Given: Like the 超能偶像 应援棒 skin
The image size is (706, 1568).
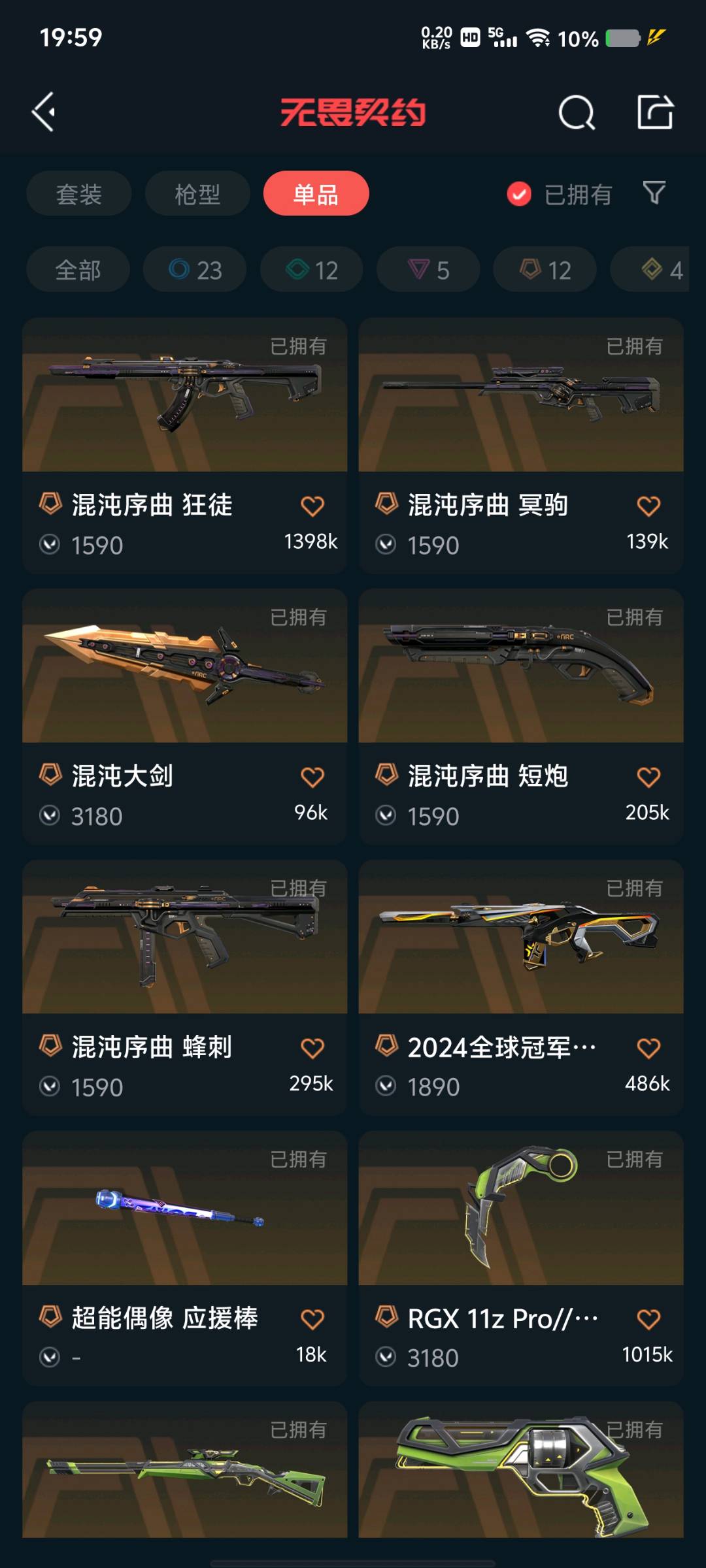Looking at the screenshot, I should click(312, 1320).
